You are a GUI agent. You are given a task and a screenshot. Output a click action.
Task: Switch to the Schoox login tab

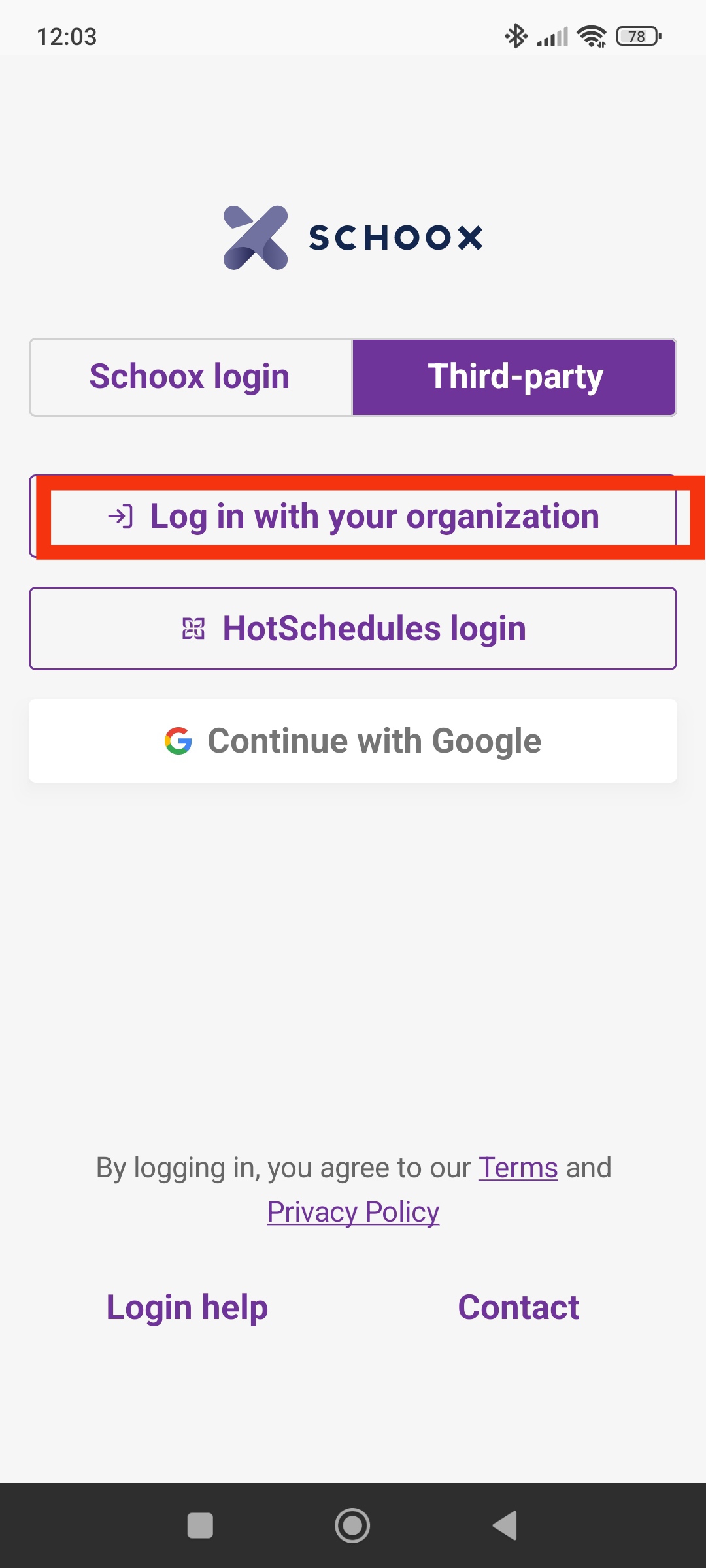[190, 377]
